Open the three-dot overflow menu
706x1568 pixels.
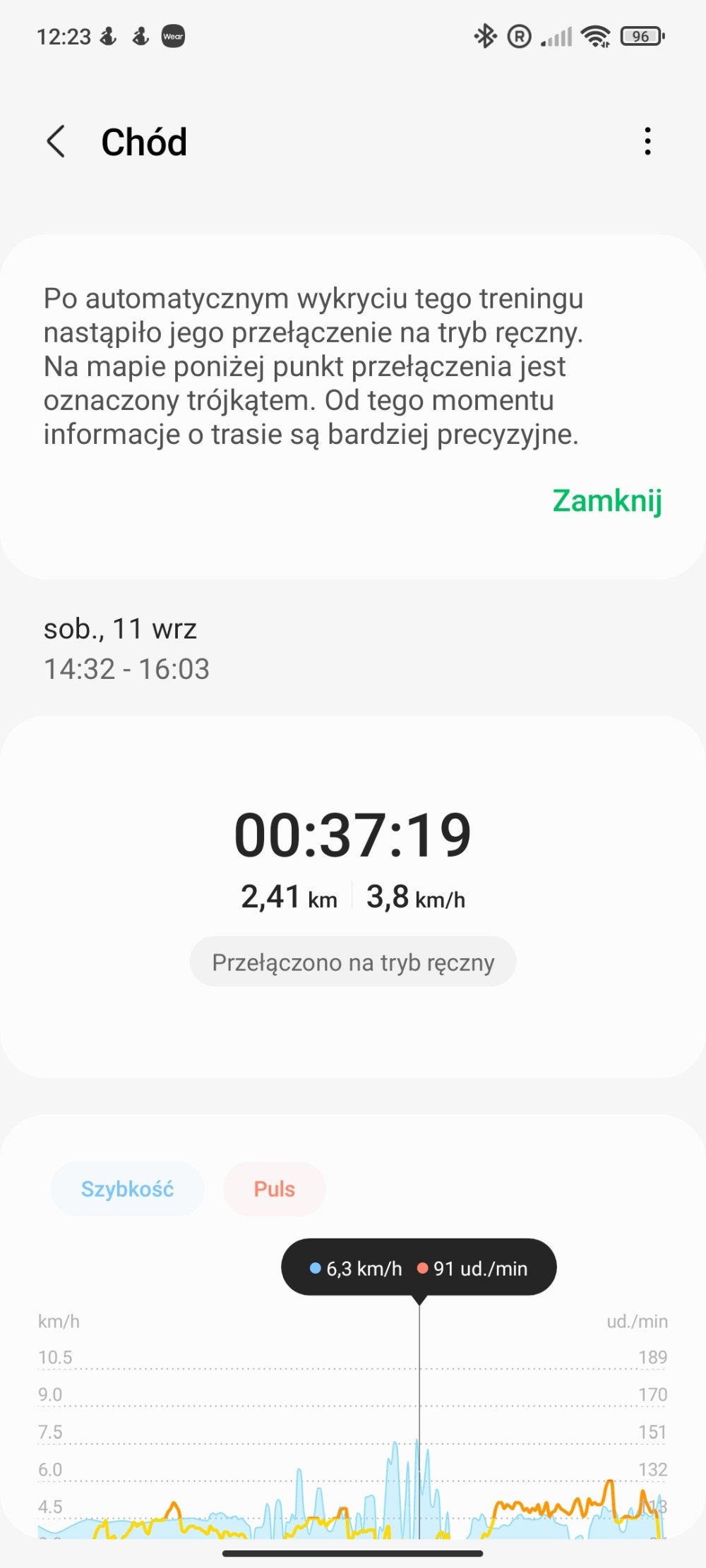coord(647,141)
